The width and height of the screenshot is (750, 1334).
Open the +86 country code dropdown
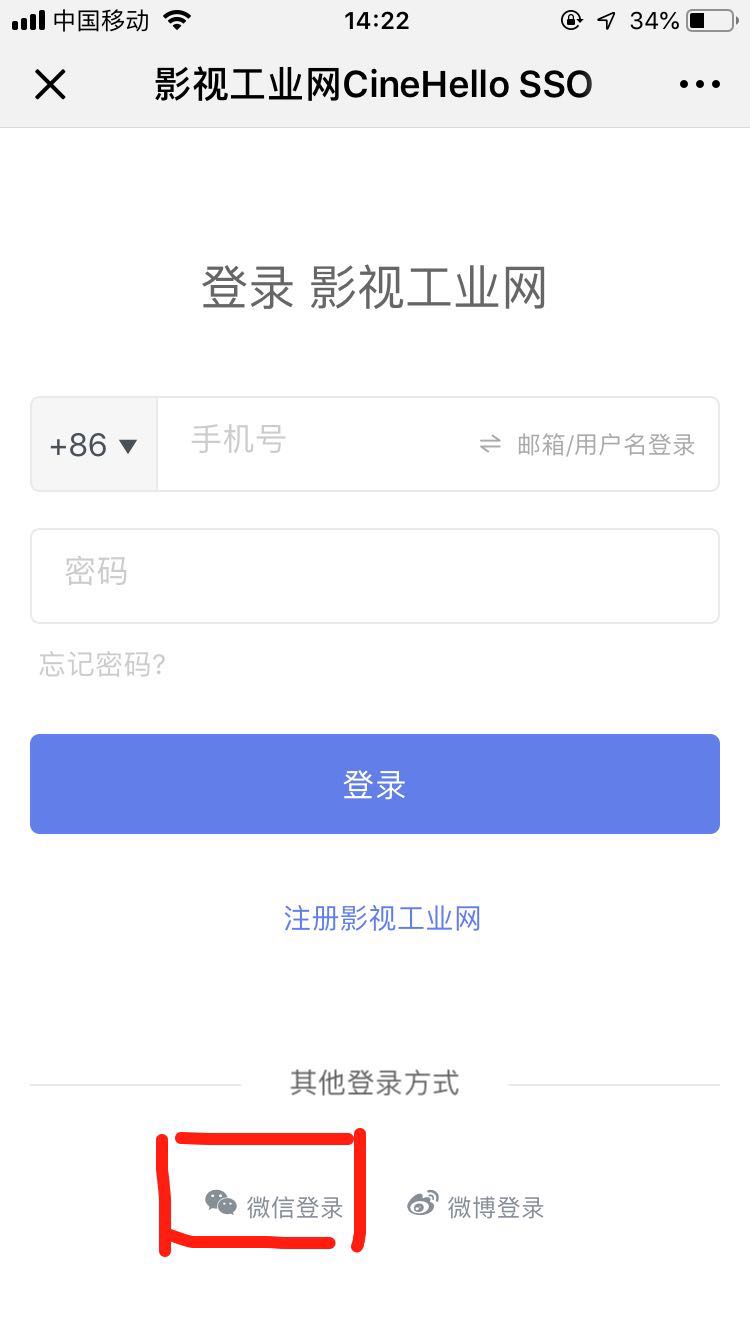94,445
